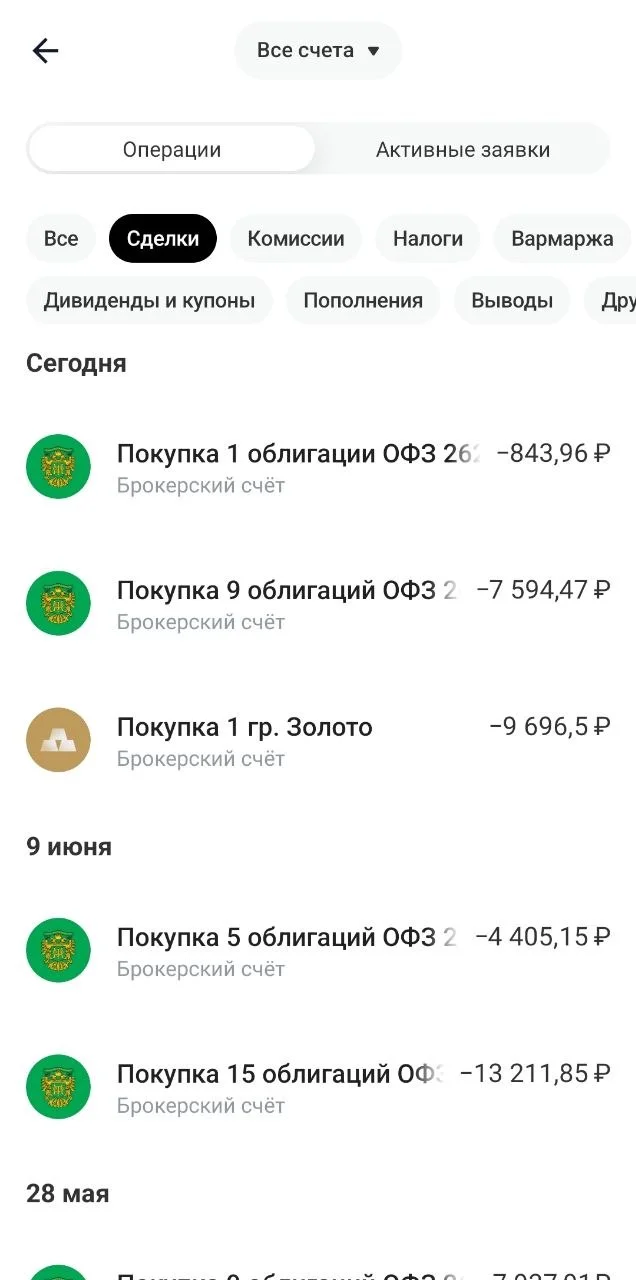Go back with the arrow icon

point(45,51)
